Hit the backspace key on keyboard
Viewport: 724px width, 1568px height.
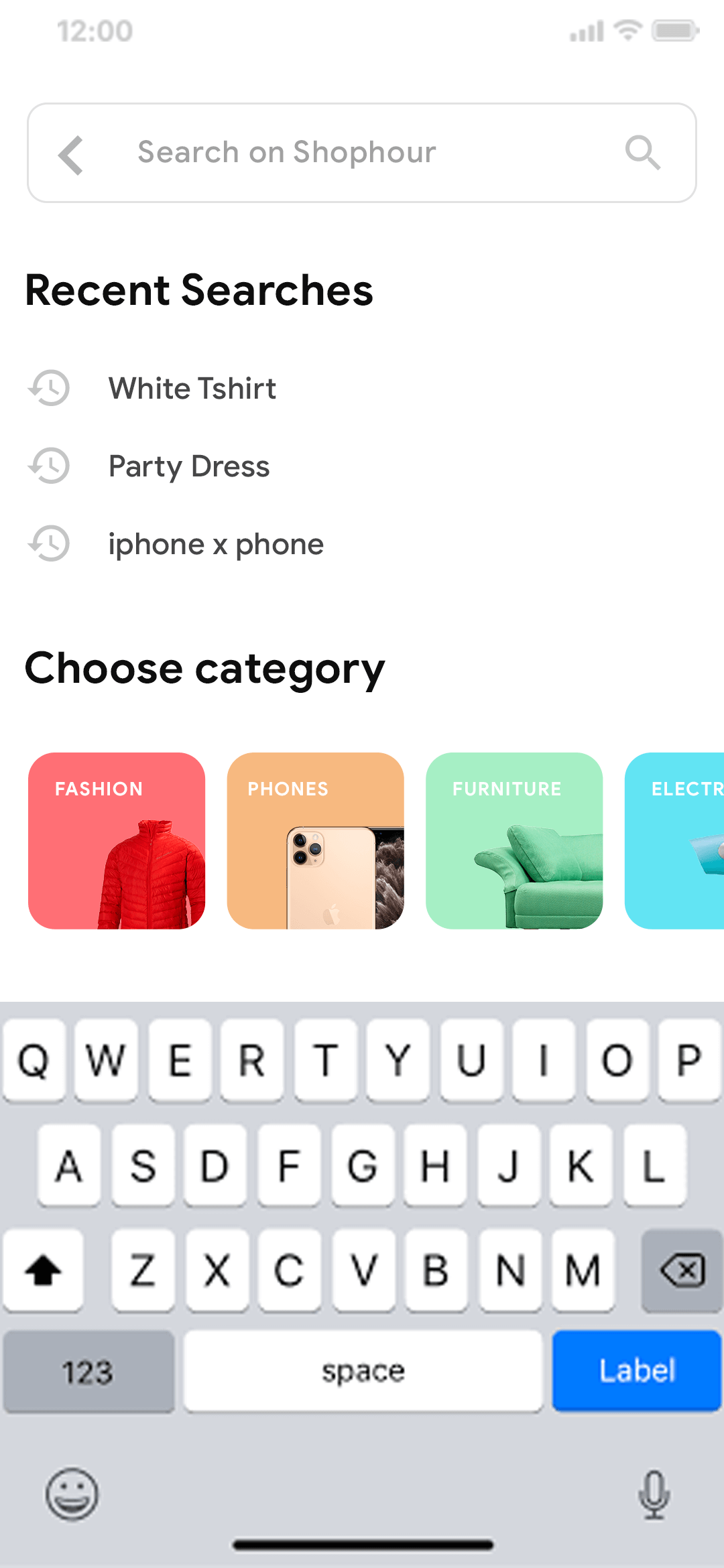tap(682, 1270)
